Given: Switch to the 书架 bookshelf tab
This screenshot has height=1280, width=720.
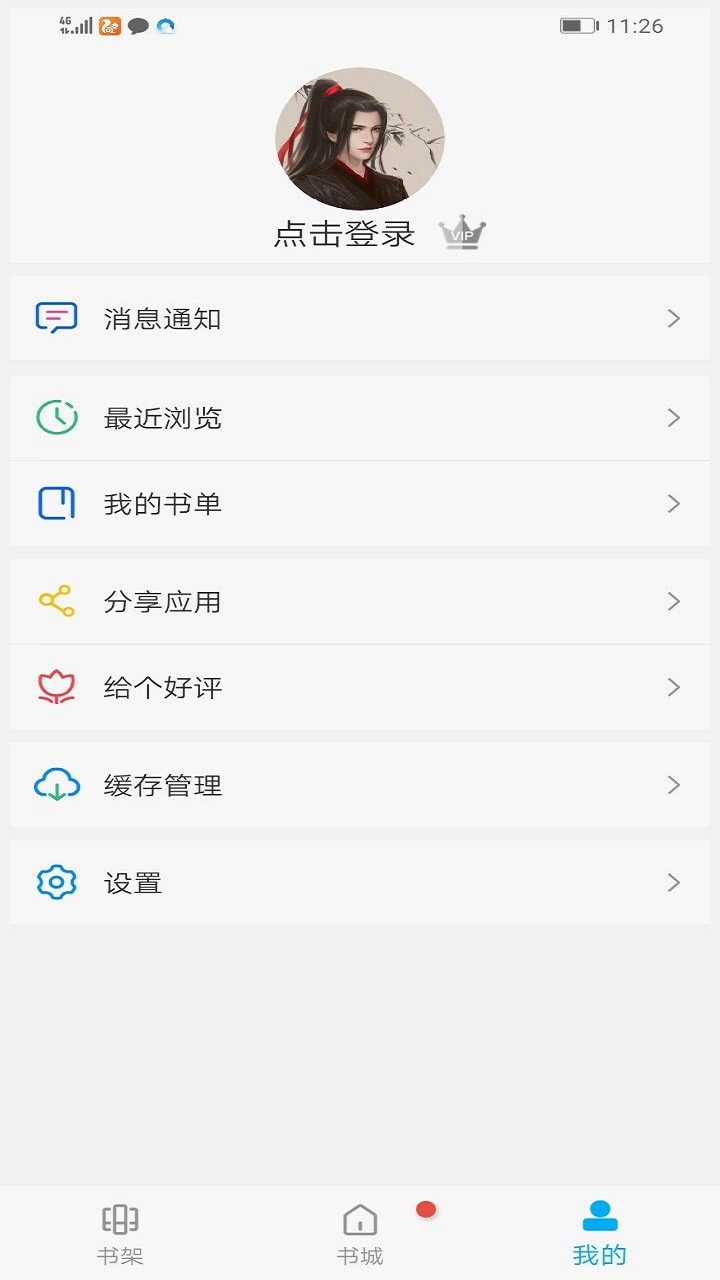Looking at the screenshot, I should 120,1234.
